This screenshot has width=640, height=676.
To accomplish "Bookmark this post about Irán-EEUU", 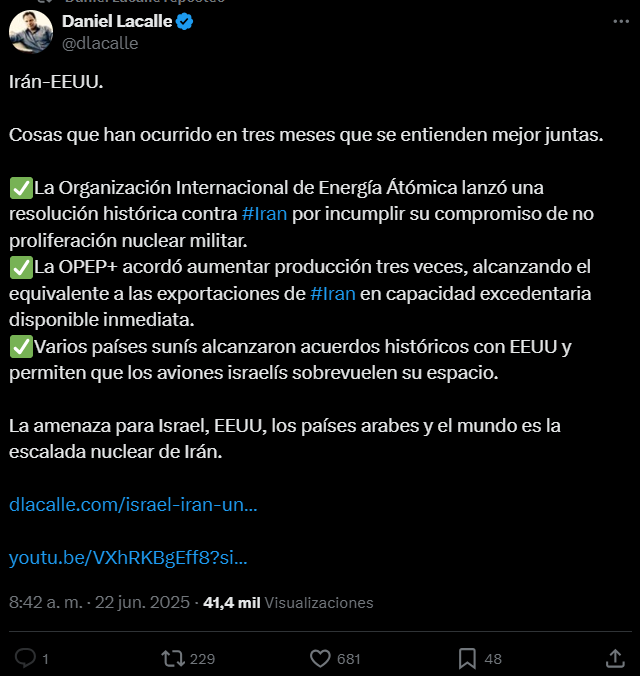I will (x=467, y=658).
